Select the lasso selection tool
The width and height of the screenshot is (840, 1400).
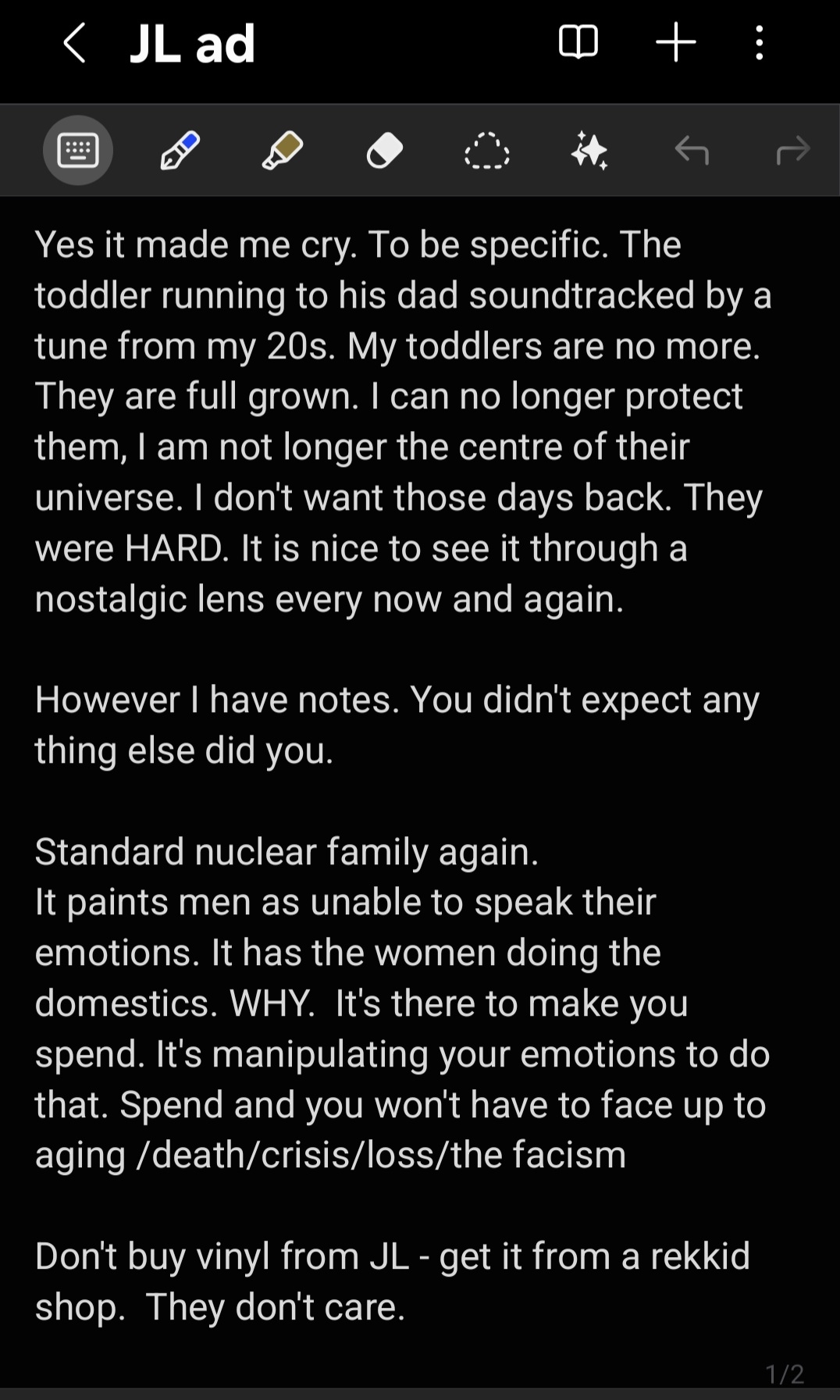tap(486, 150)
